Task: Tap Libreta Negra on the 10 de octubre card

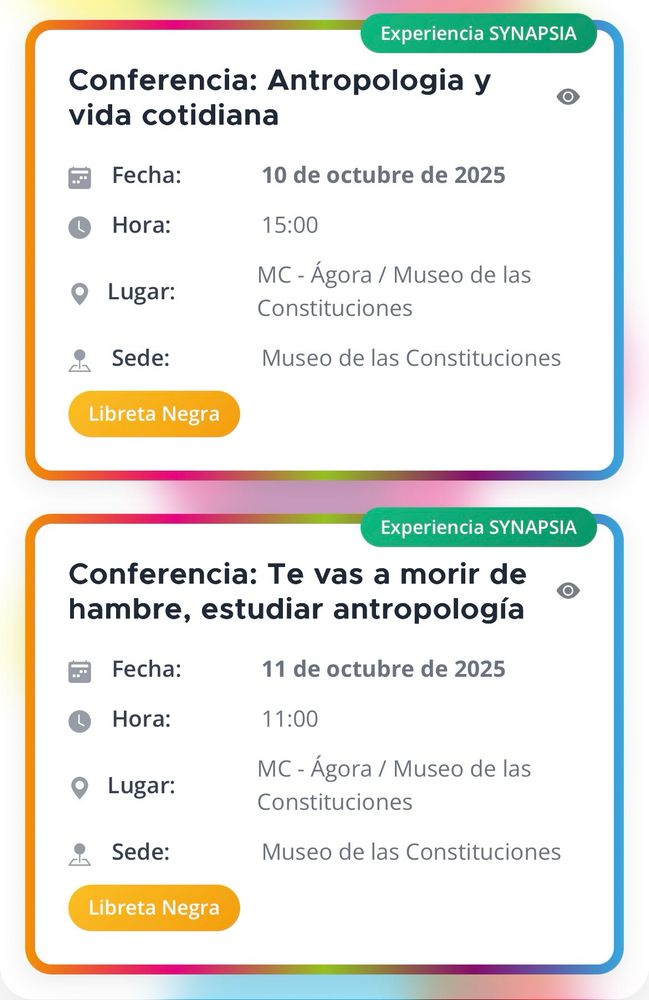Action: (154, 414)
